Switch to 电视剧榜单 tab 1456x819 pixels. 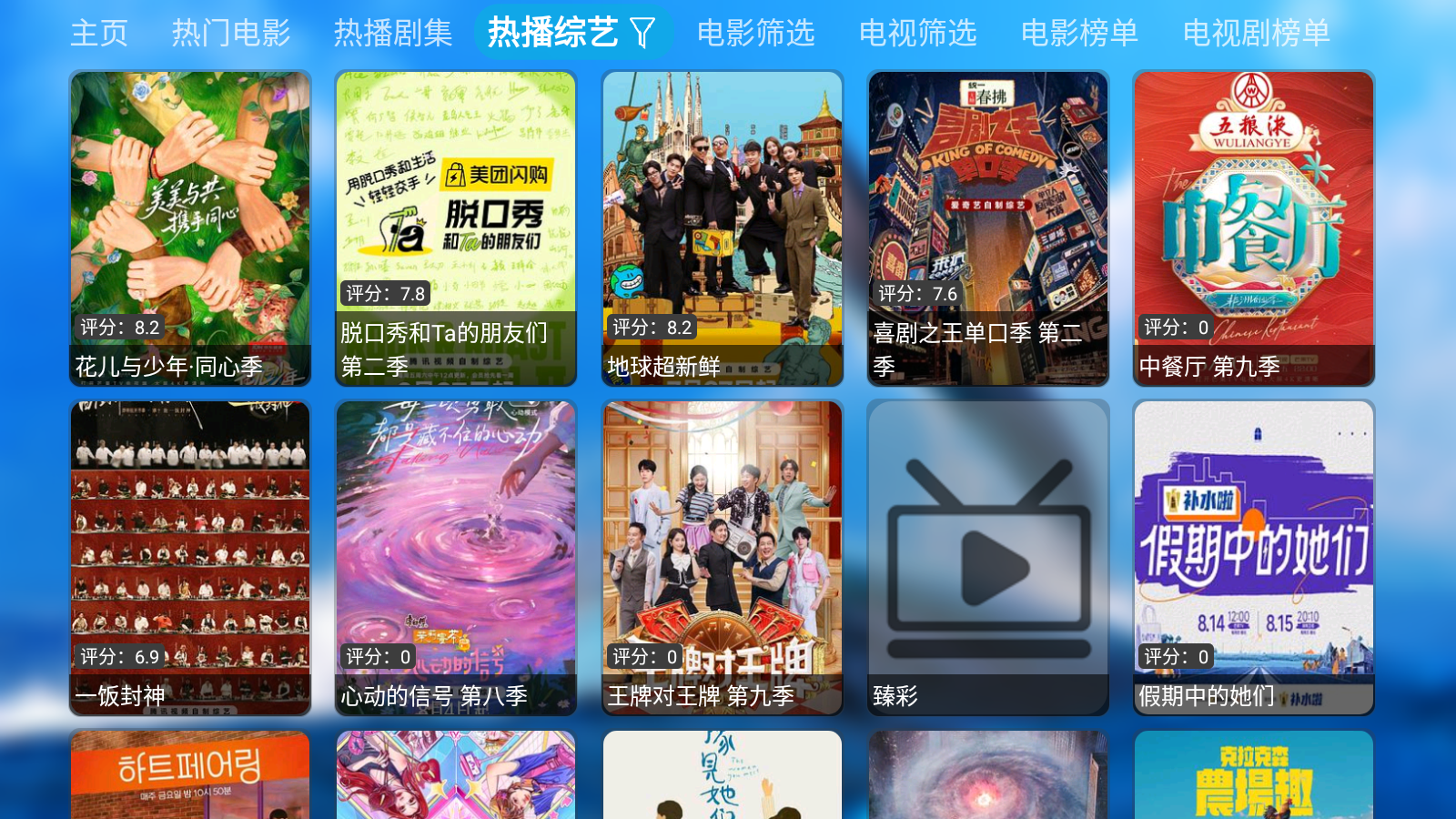[1257, 33]
